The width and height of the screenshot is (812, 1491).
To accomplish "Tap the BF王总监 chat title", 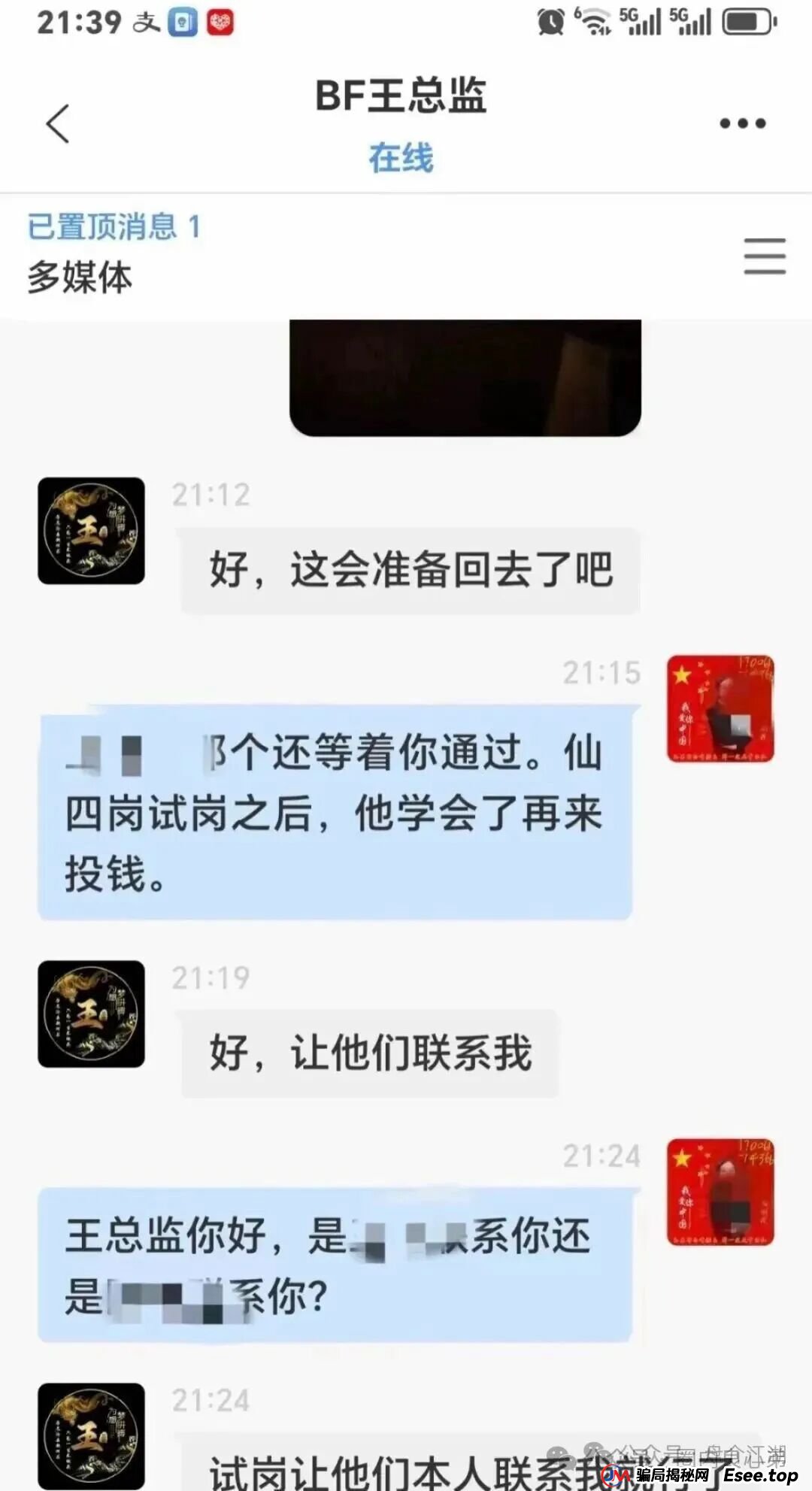I will point(404,98).
